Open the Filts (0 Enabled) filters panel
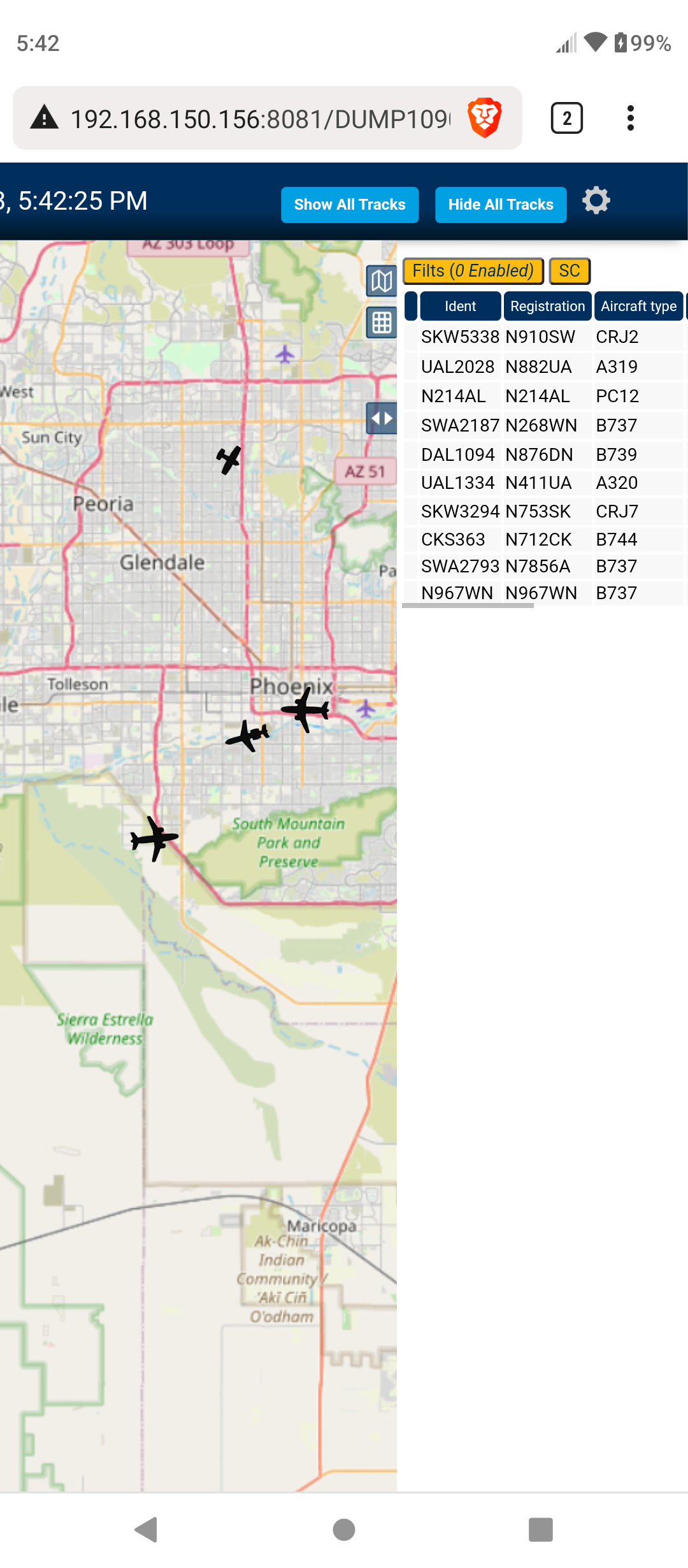This screenshot has width=688, height=1568. tap(473, 271)
